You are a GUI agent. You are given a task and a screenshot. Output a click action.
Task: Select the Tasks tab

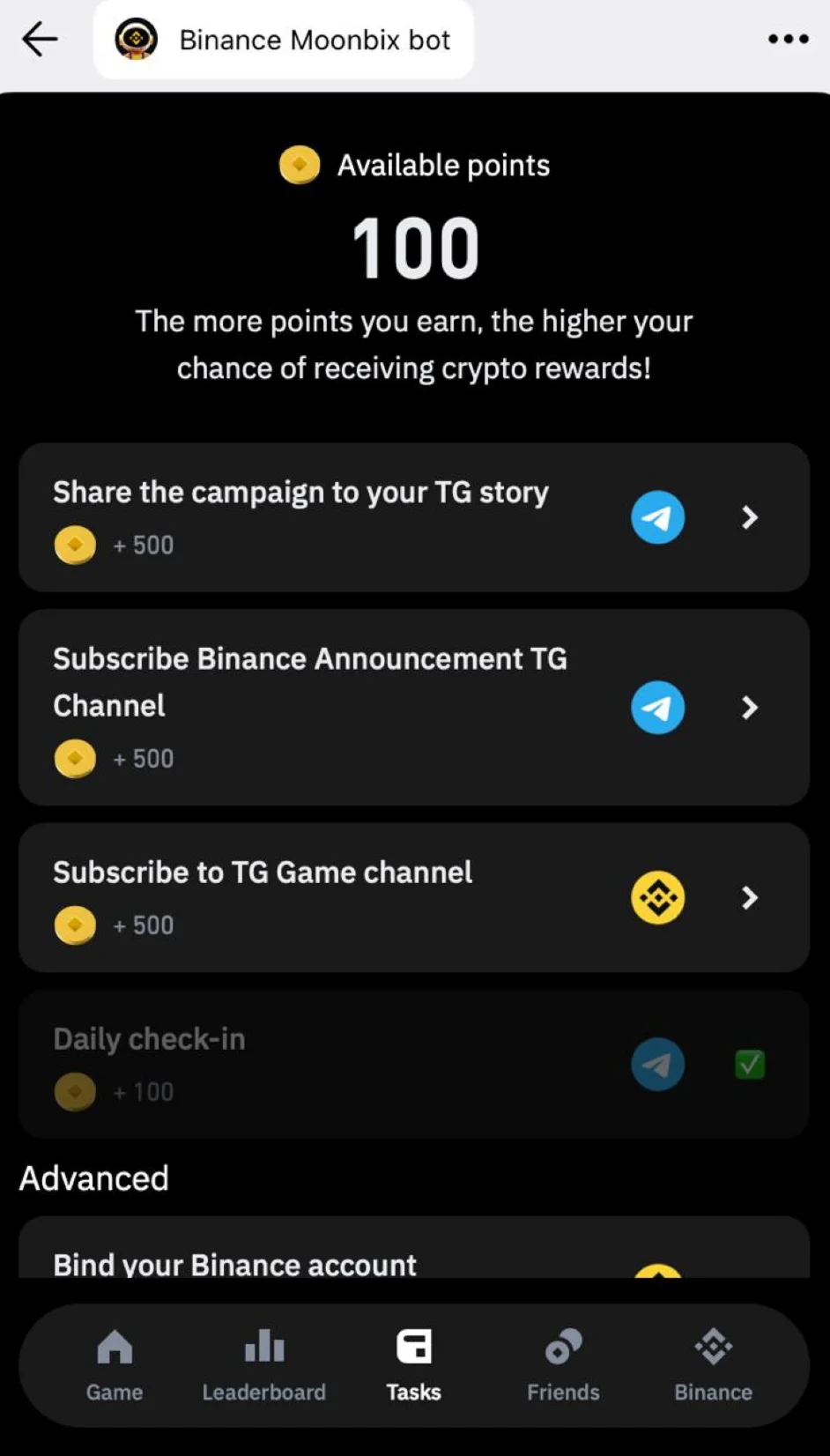(413, 1366)
